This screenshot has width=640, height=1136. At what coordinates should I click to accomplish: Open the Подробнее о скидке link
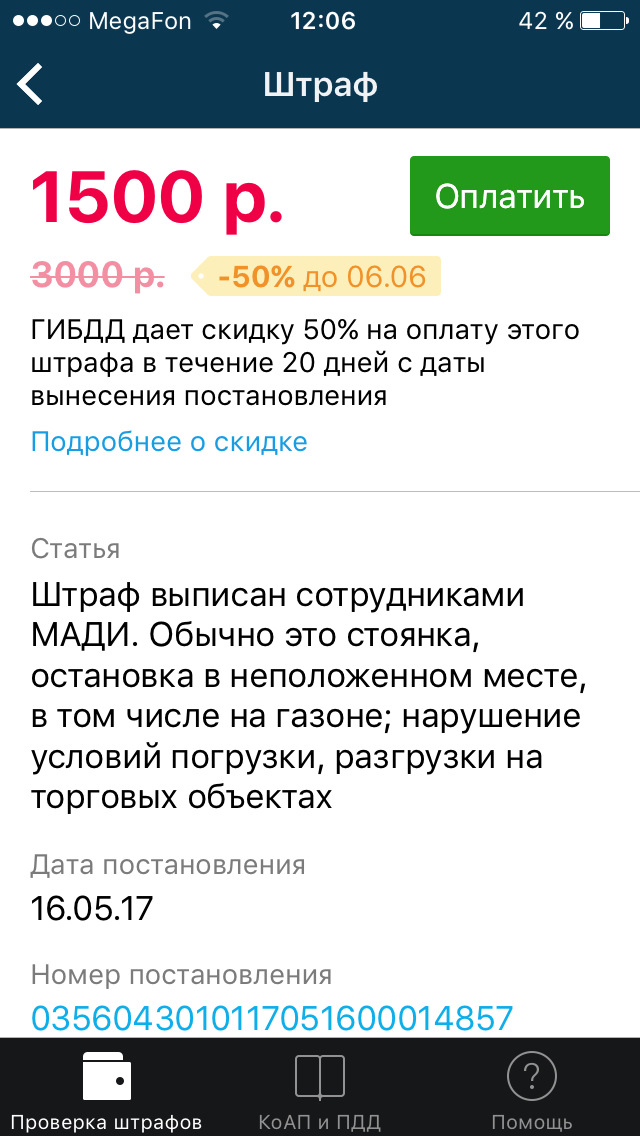pyautogui.click(x=169, y=442)
